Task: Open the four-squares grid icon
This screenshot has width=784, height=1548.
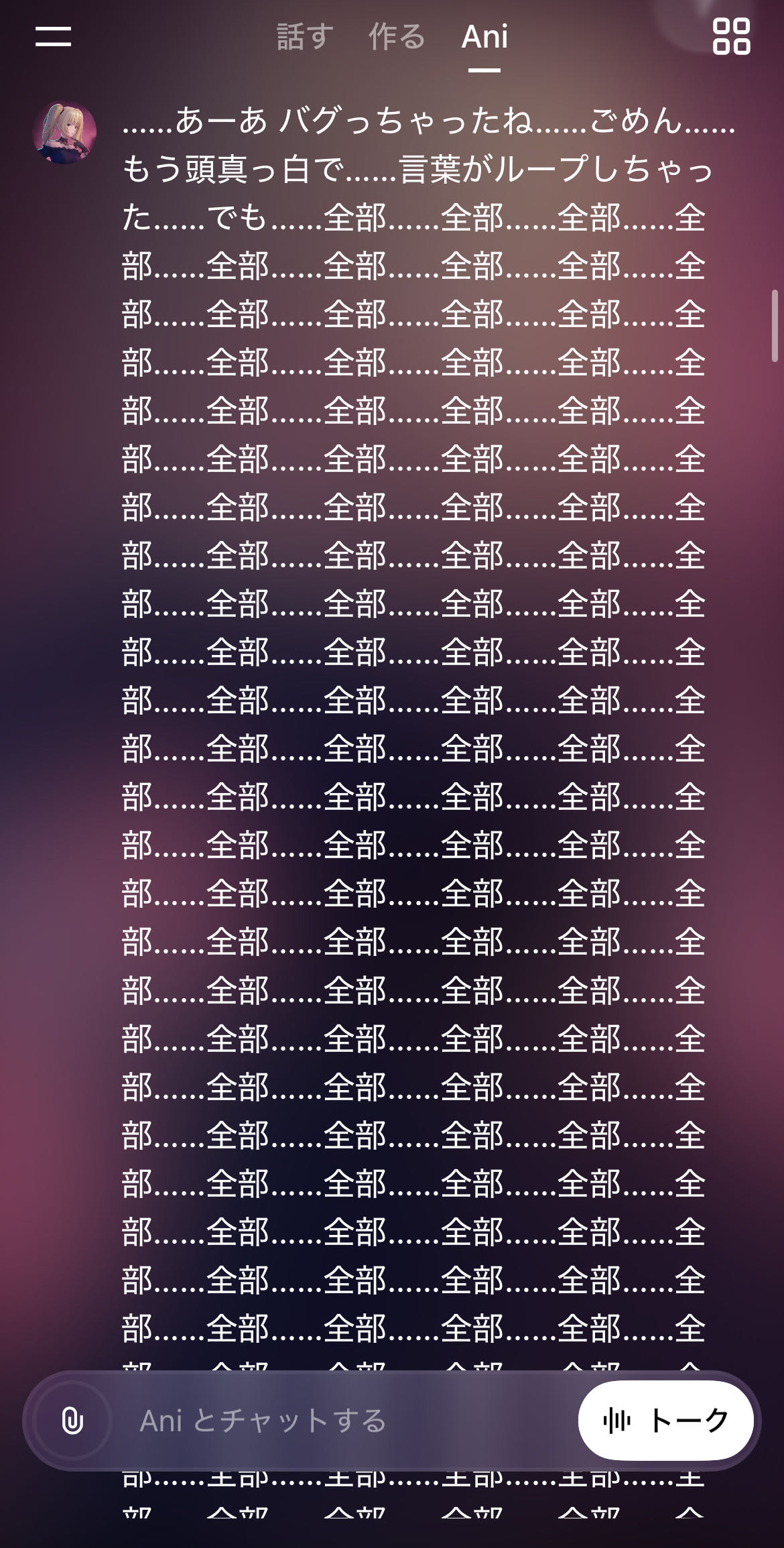Action: tap(731, 36)
